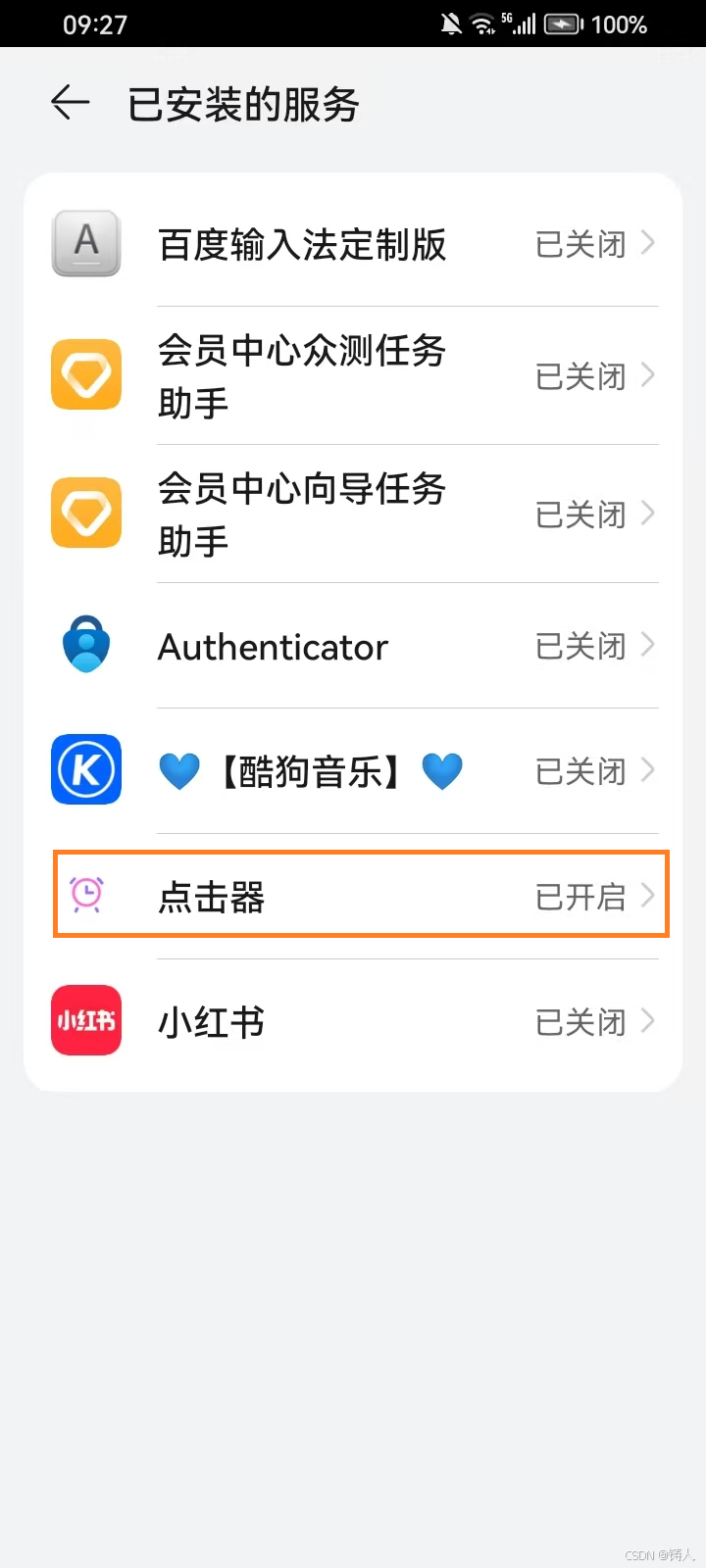Open the 小红书 service row
The height and width of the screenshot is (1568, 706).
pyautogui.click(x=353, y=1021)
